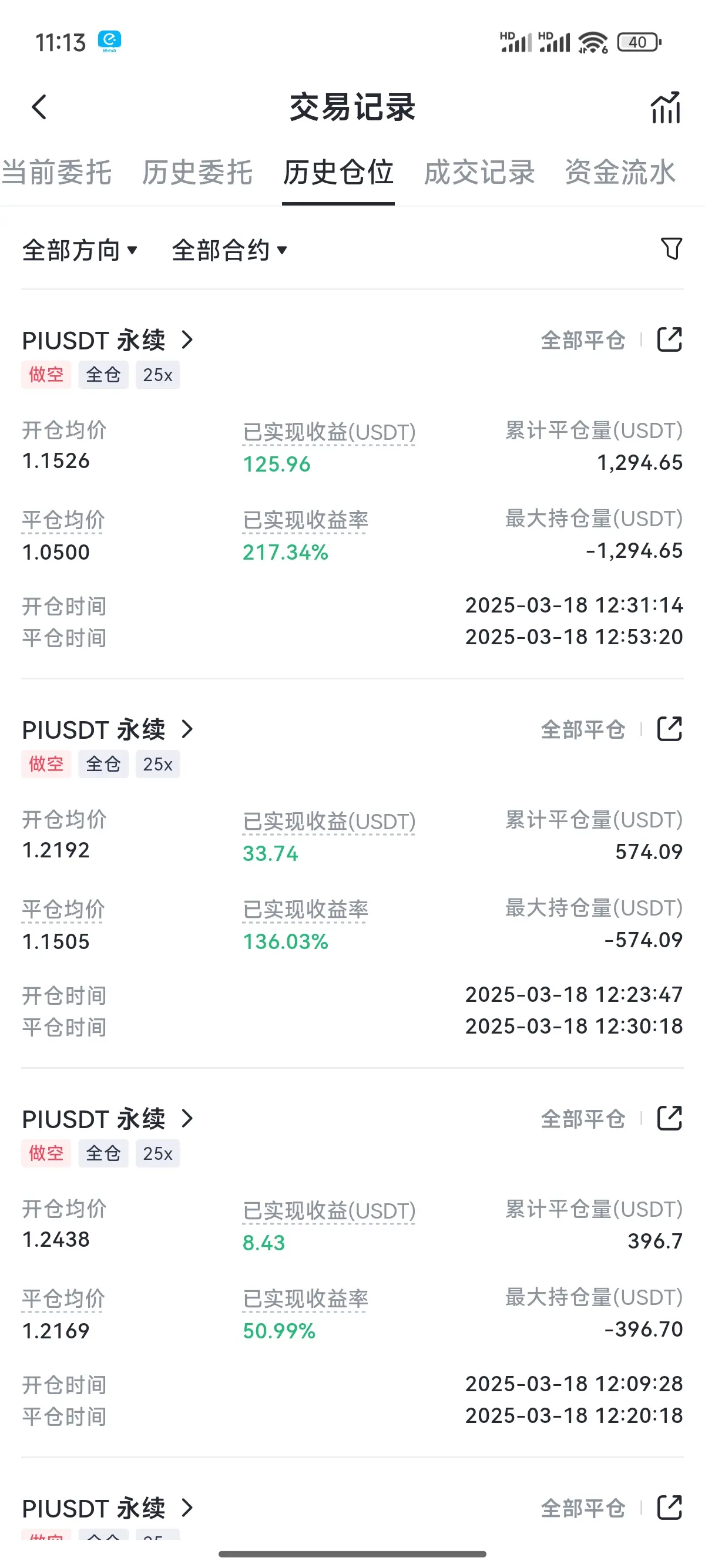Open the chart analysis icon
This screenshot has height=1568, width=705.
(x=666, y=107)
